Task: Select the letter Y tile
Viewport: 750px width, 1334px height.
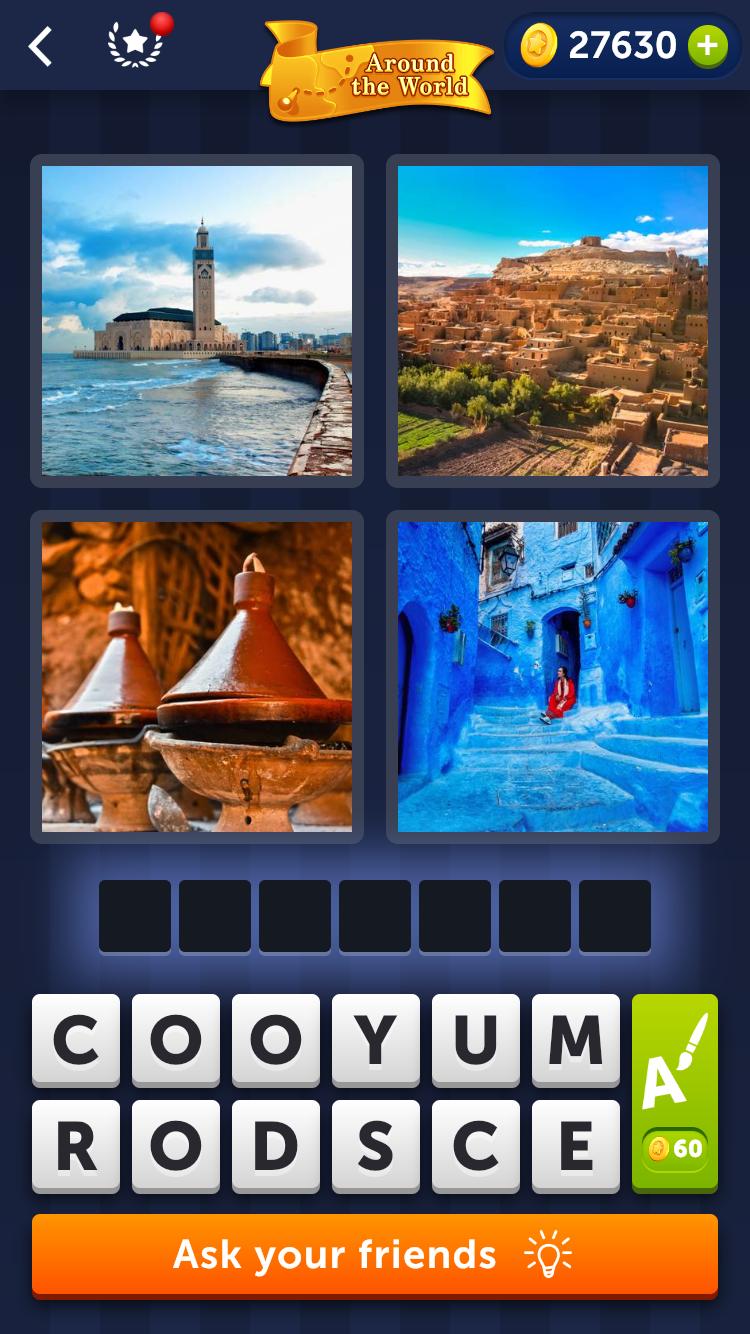Action: (x=376, y=1040)
